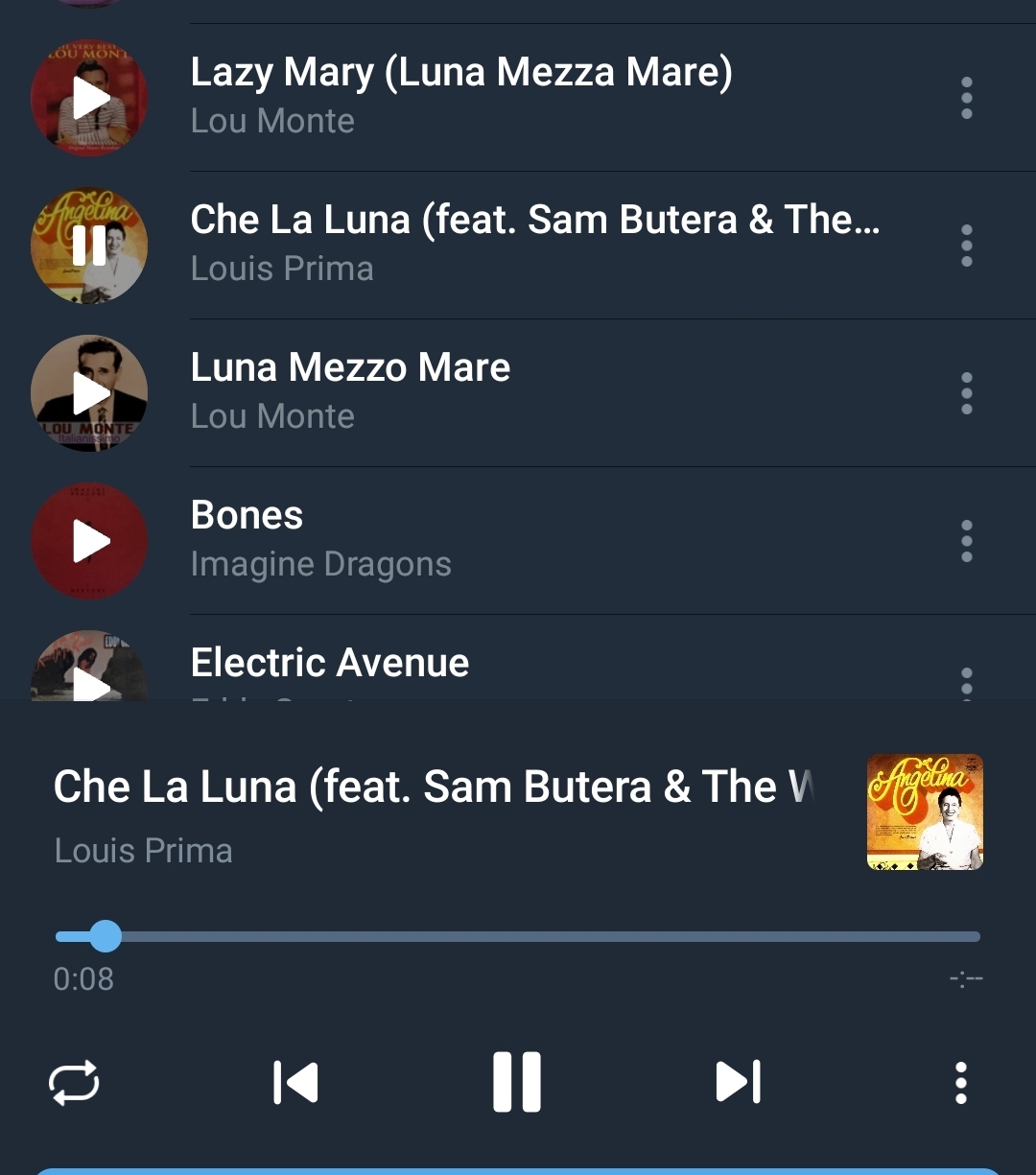Open options for Bones track
Screen dimensions: 1036x1175
coord(966,541)
